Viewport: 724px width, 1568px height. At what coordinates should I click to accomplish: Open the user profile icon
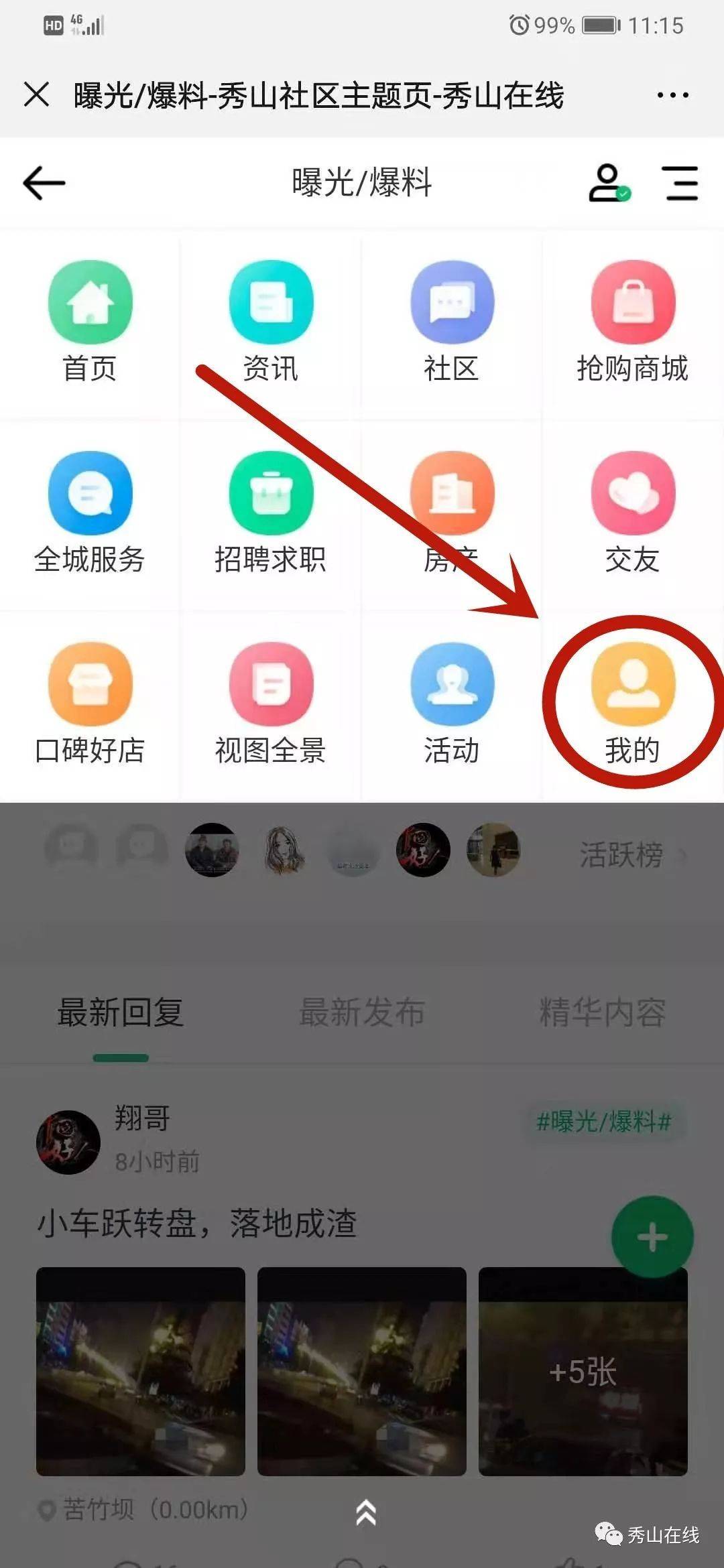click(x=608, y=183)
